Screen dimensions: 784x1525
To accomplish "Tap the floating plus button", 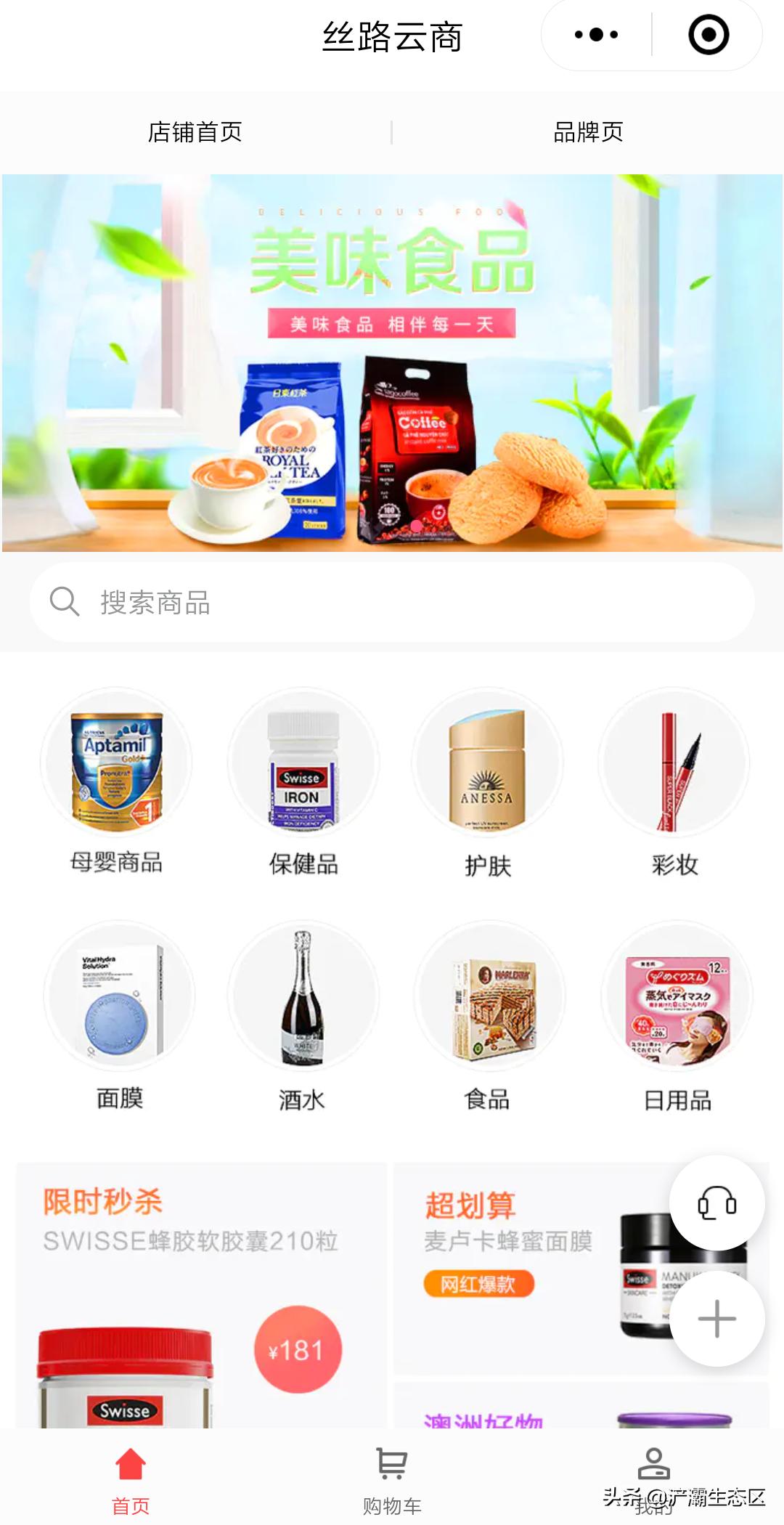I will [x=717, y=1318].
